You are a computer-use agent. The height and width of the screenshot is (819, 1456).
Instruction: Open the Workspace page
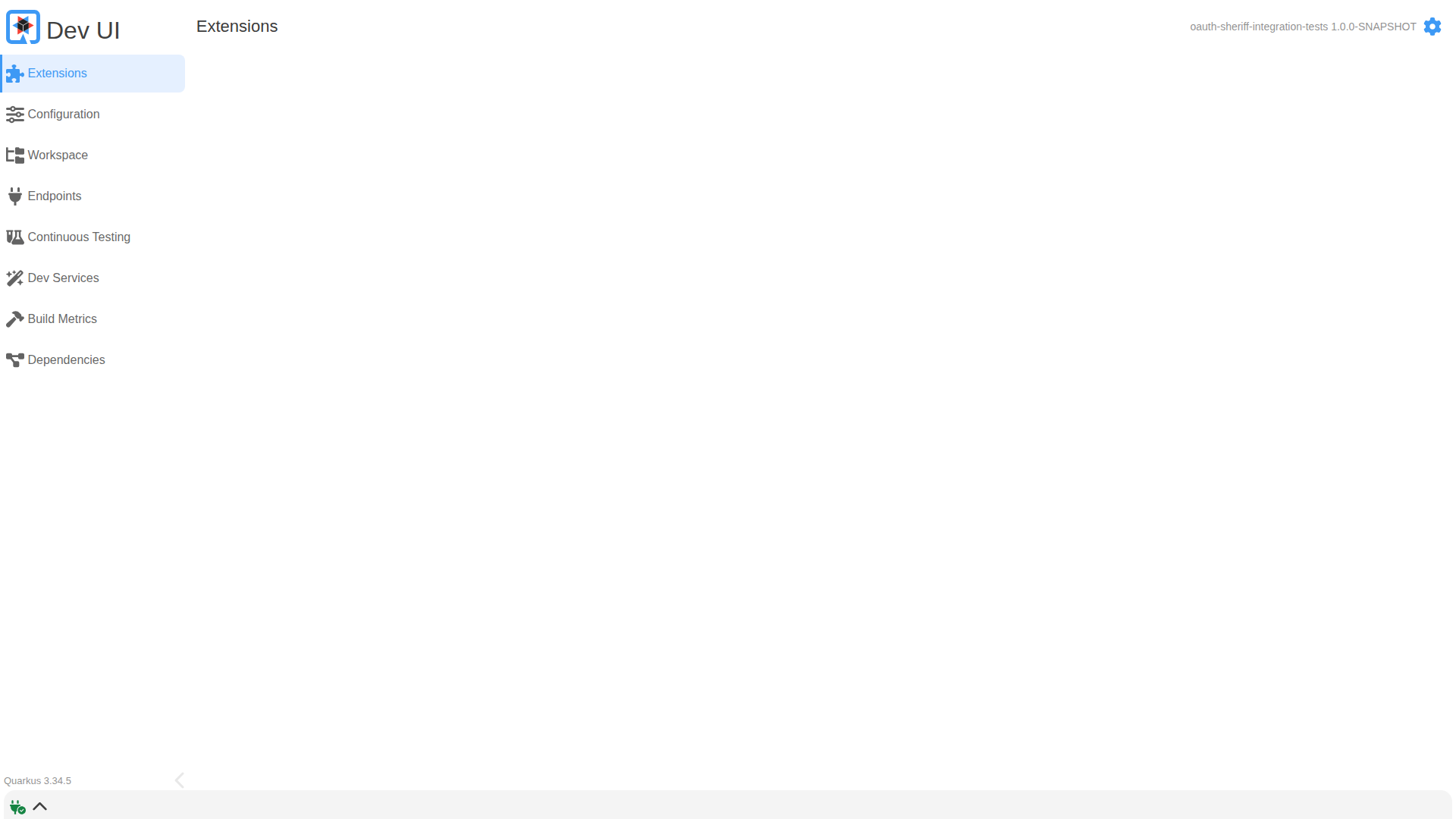57,155
